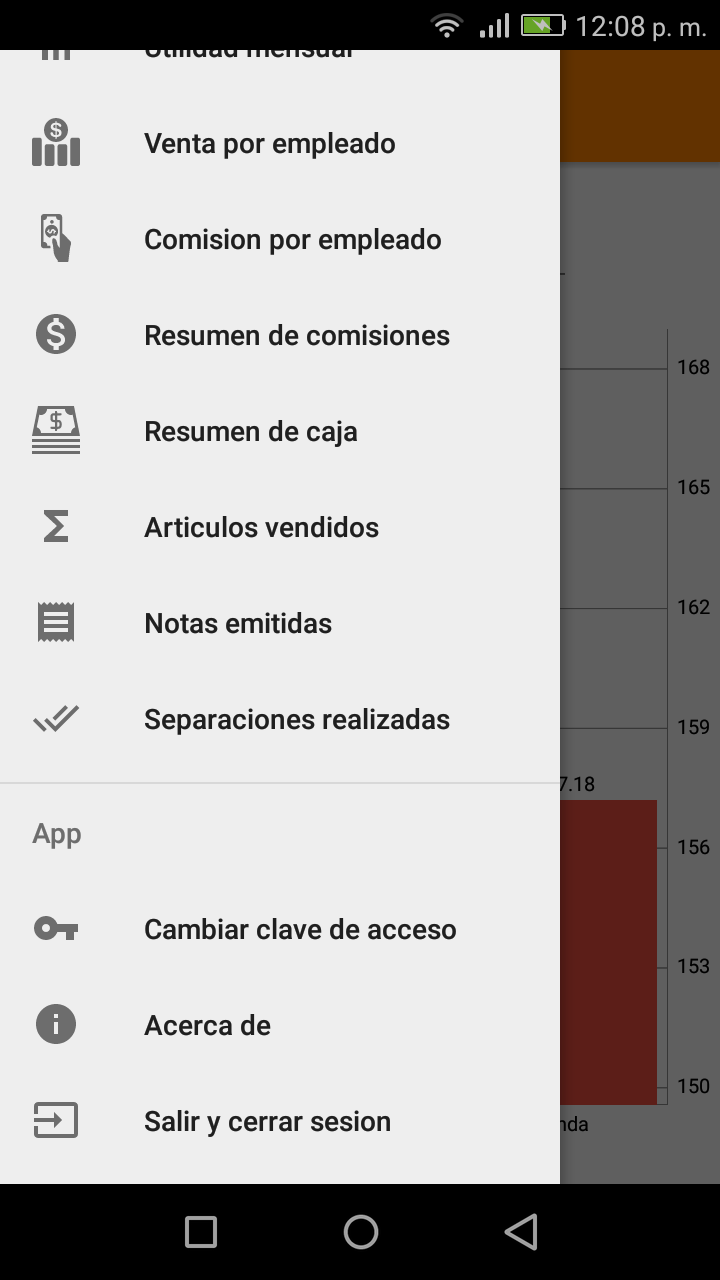Open Cambiar clave de acceso
The width and height of the screenshot is (720, 1280).
(x=300, y=929)
